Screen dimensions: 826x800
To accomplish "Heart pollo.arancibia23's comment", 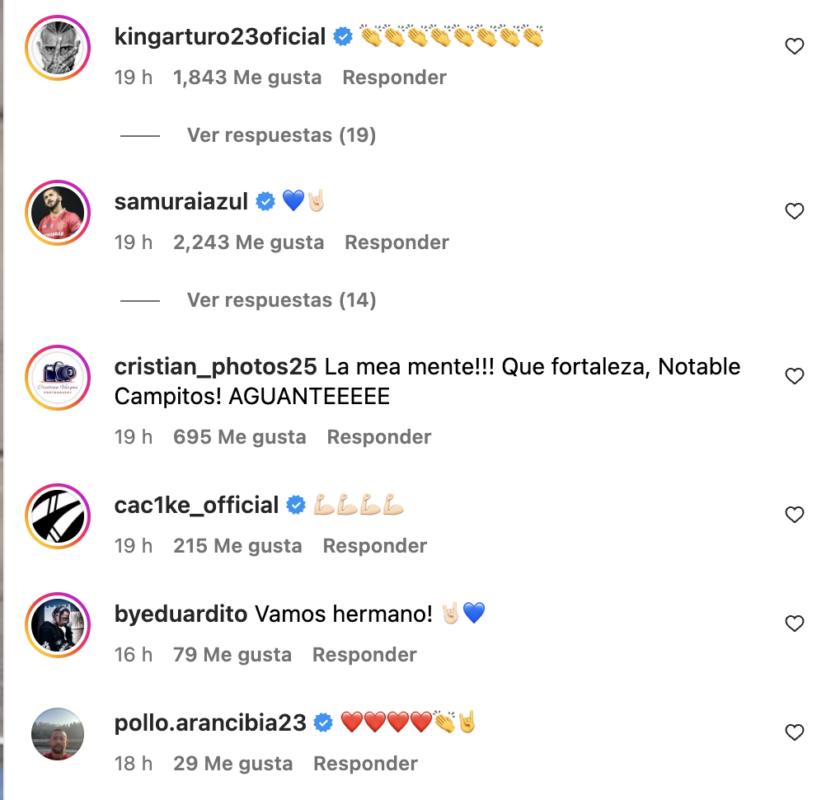I will (x=794, y=732).
